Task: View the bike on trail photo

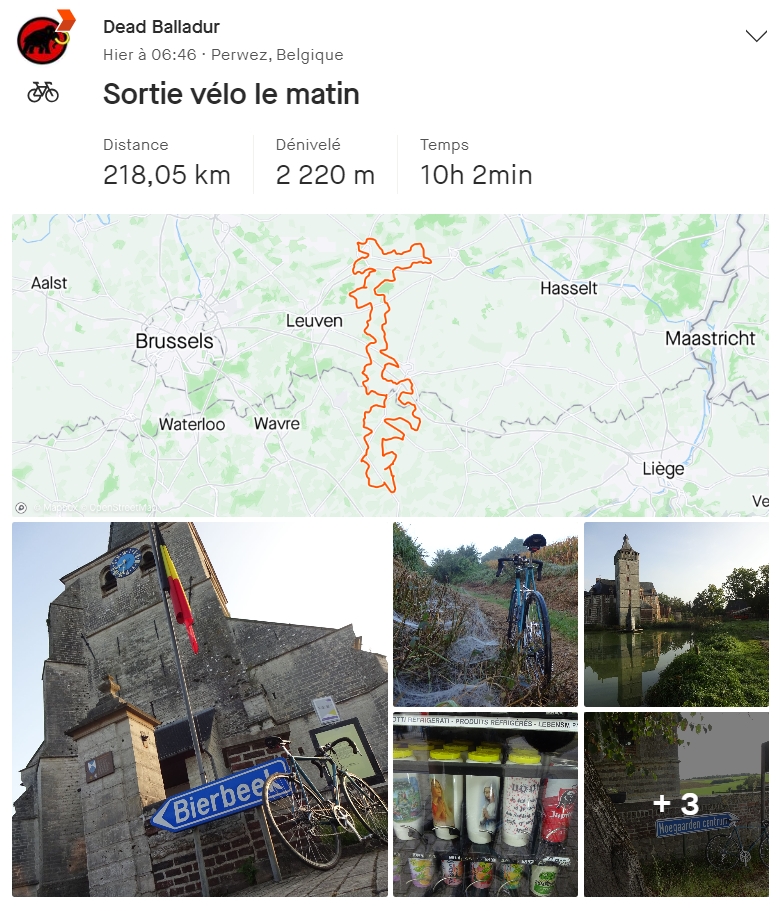Action: (485, 614)
